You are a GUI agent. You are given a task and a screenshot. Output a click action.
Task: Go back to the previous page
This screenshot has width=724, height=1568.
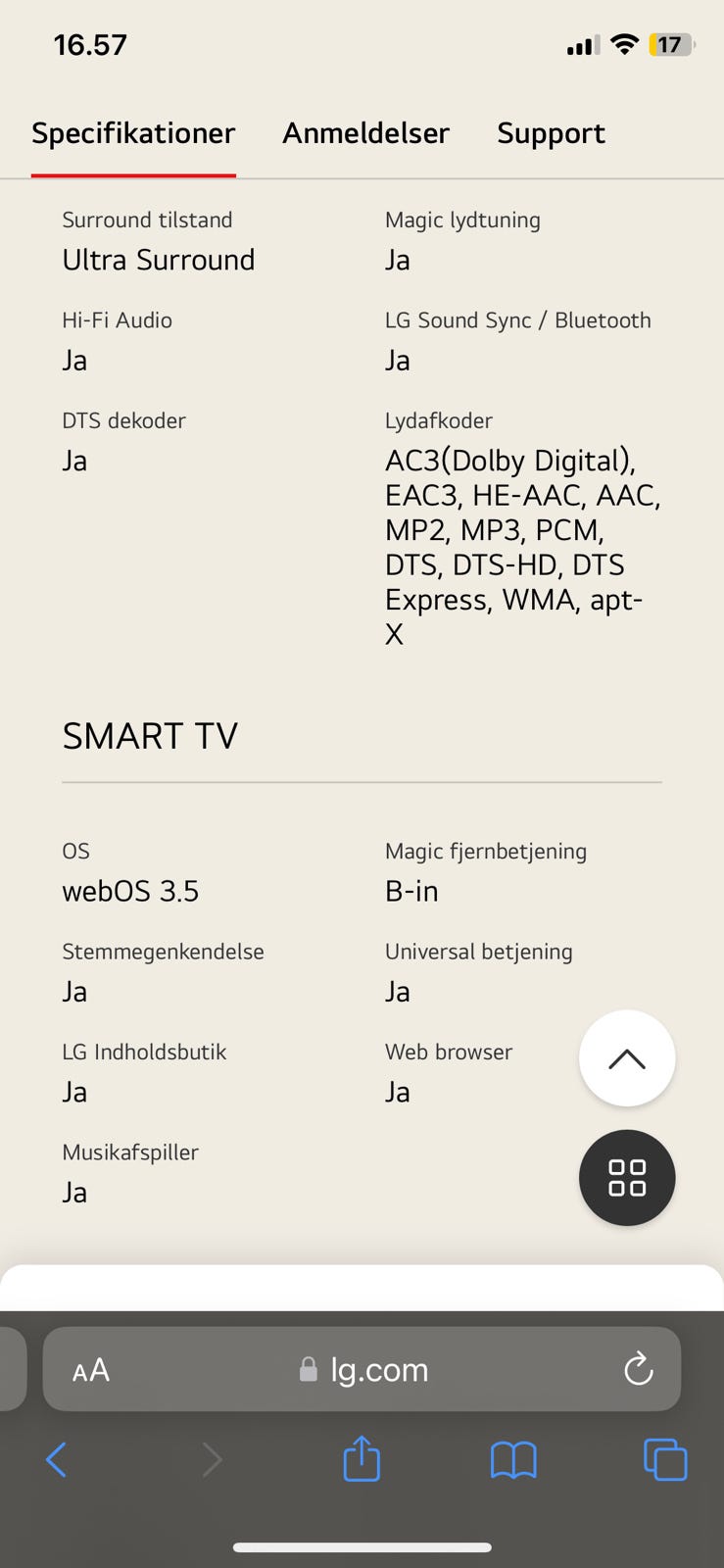point(57,1460)
